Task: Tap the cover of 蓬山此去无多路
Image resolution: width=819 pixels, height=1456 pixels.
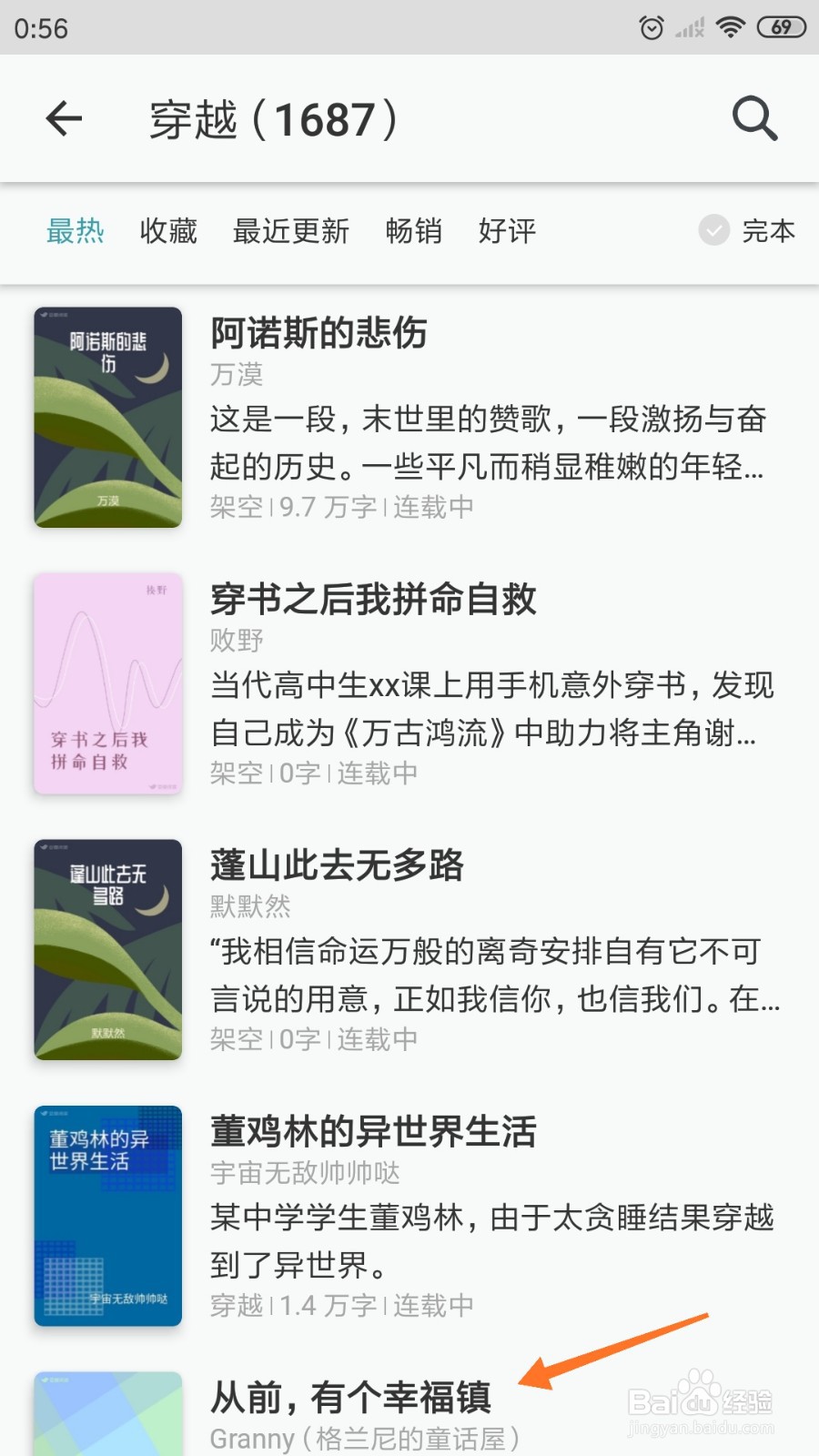Action: (106, 949)
